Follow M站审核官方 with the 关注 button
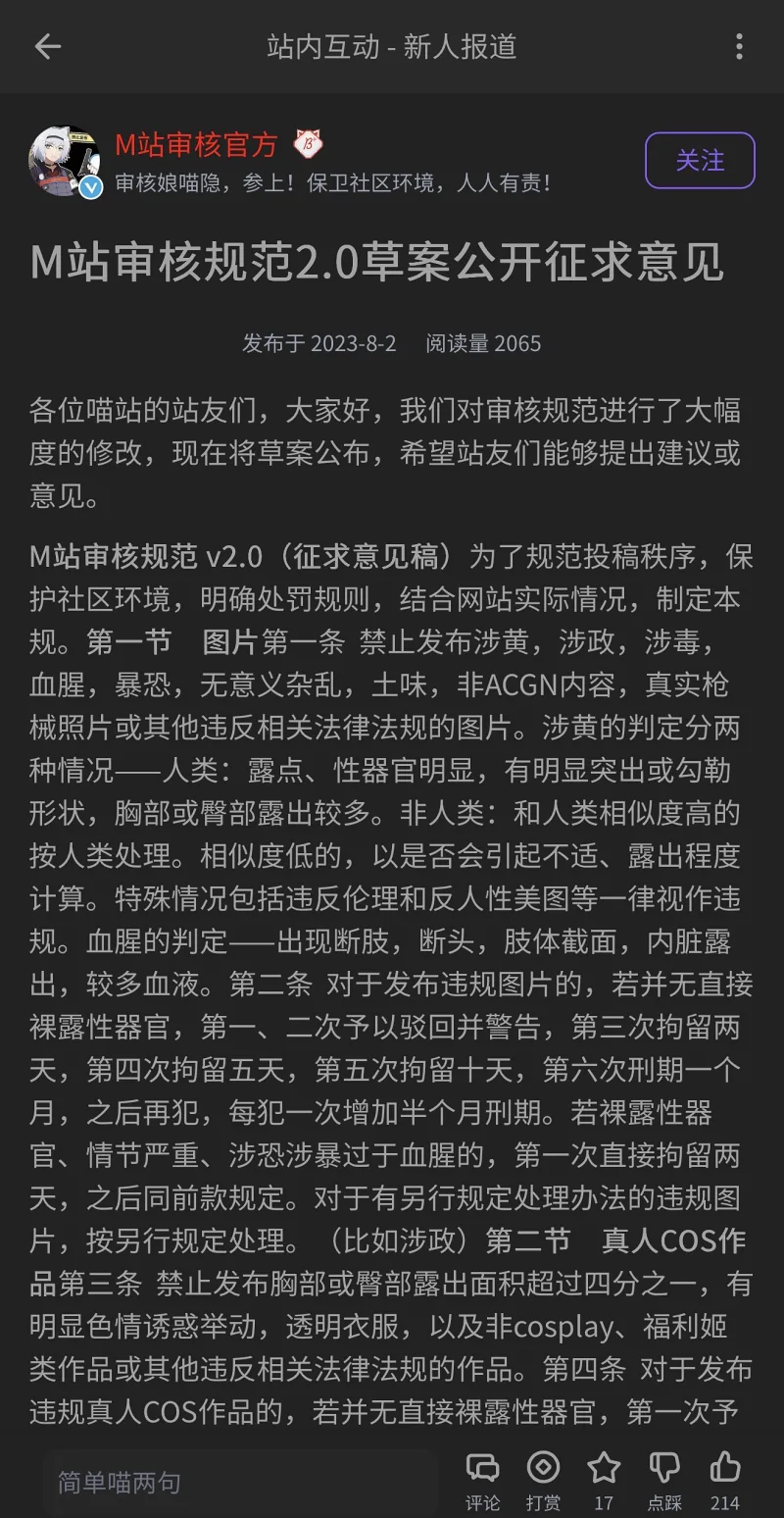This screenshot has height=1518, width=784. point(700,160)
